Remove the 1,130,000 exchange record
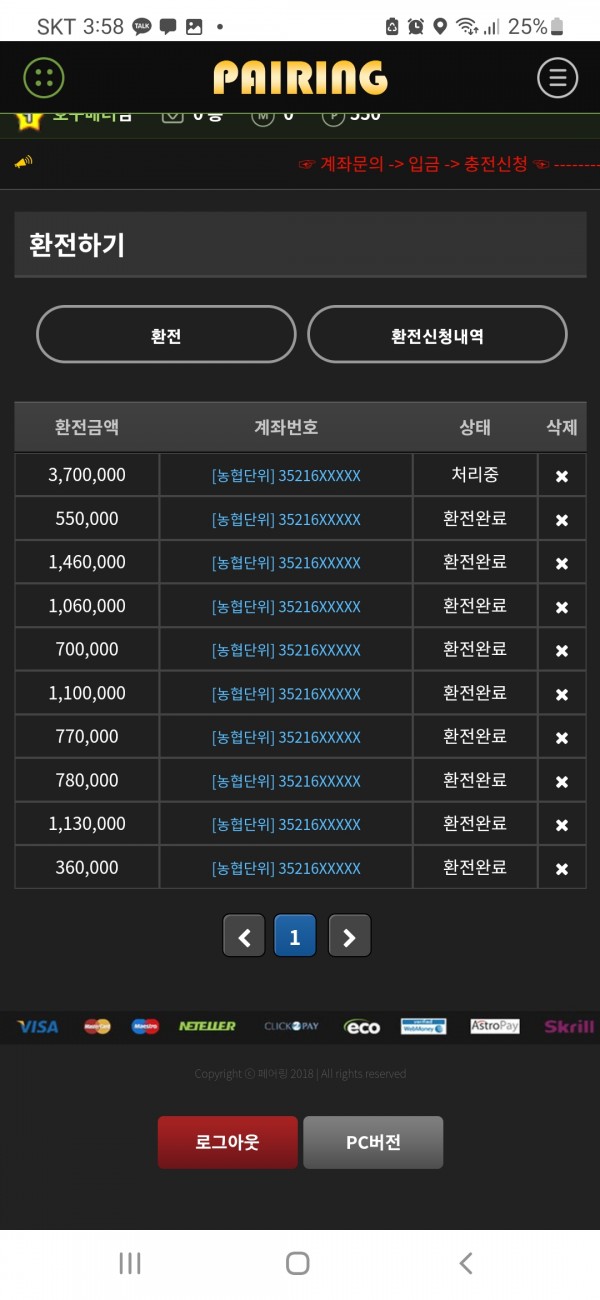 click(x=562, y=824)
